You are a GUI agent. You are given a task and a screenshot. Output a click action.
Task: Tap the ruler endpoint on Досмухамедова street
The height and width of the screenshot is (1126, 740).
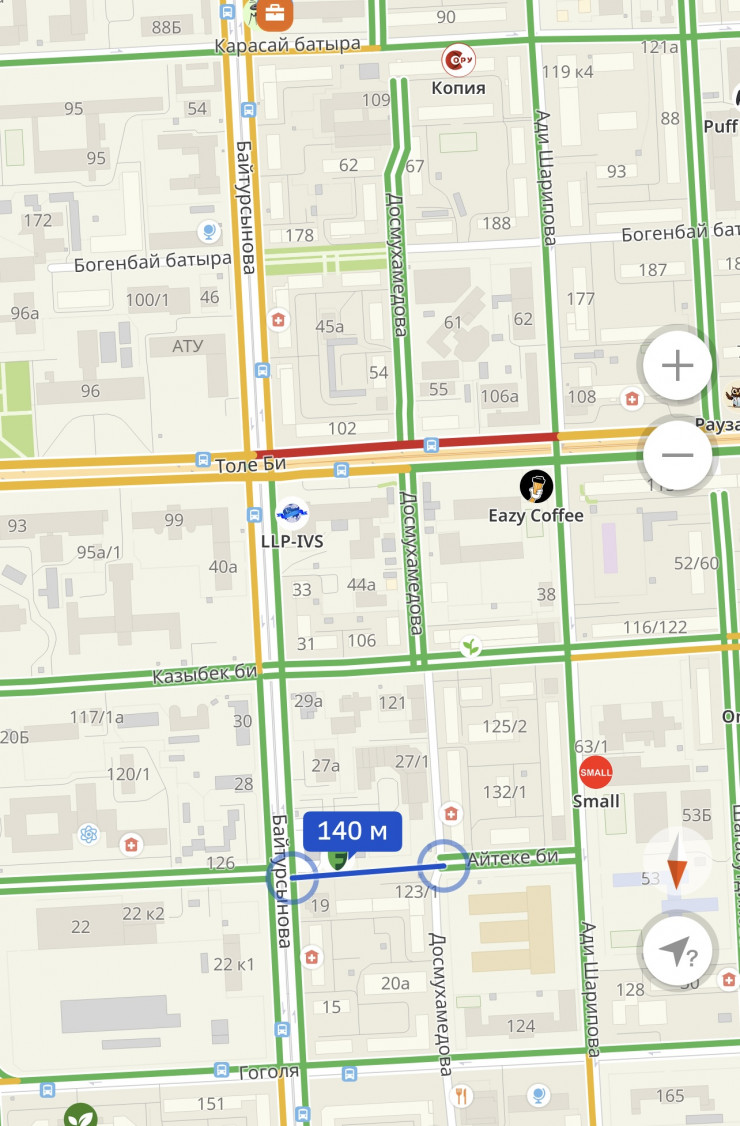[443, 866]
